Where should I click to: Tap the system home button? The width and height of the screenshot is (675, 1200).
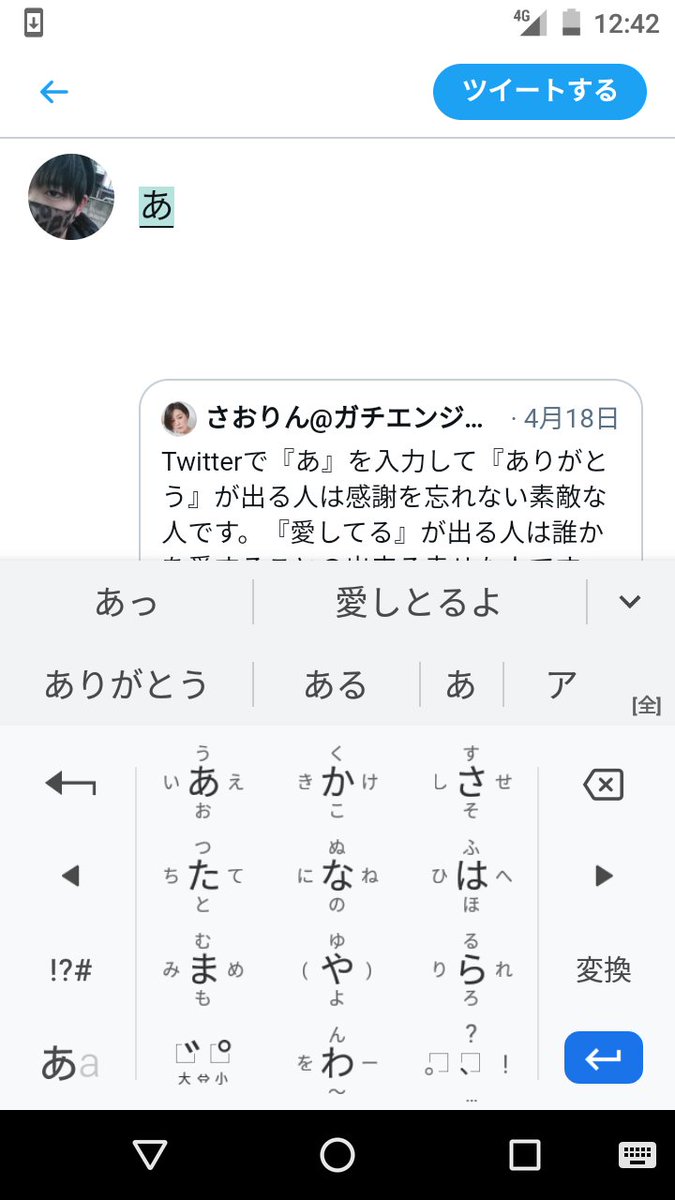point(337,1155)
